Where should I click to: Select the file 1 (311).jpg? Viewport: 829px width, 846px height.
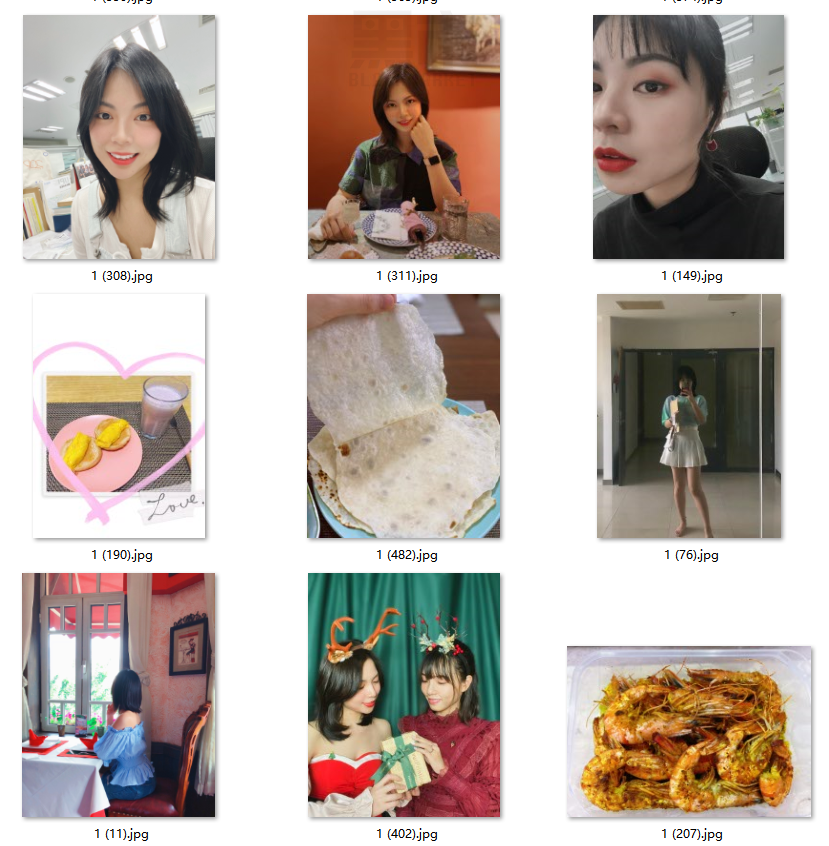(x=404, y=137)
